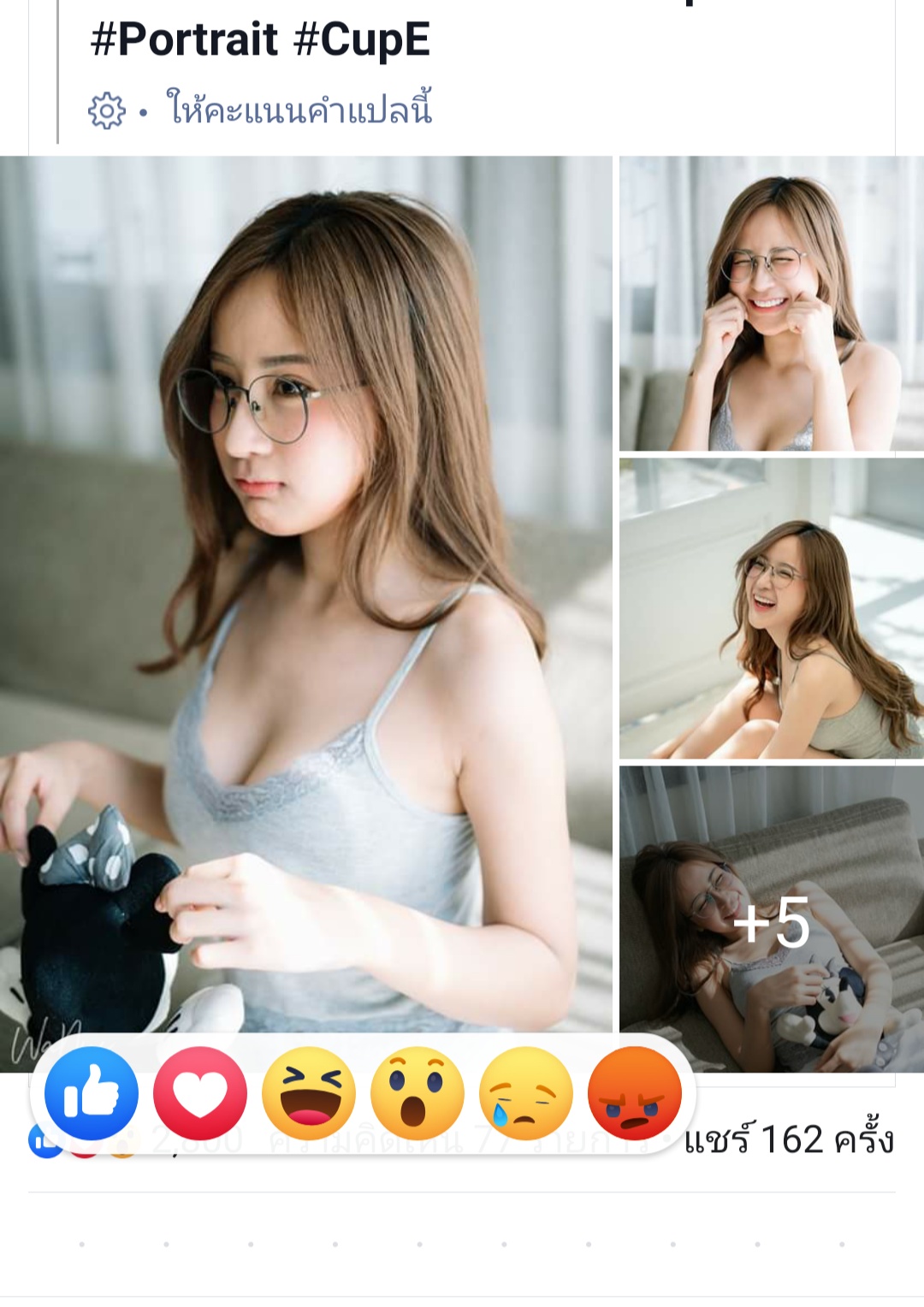React with the Sad crying face
924x1307 pixels.
click(526, 1093)
